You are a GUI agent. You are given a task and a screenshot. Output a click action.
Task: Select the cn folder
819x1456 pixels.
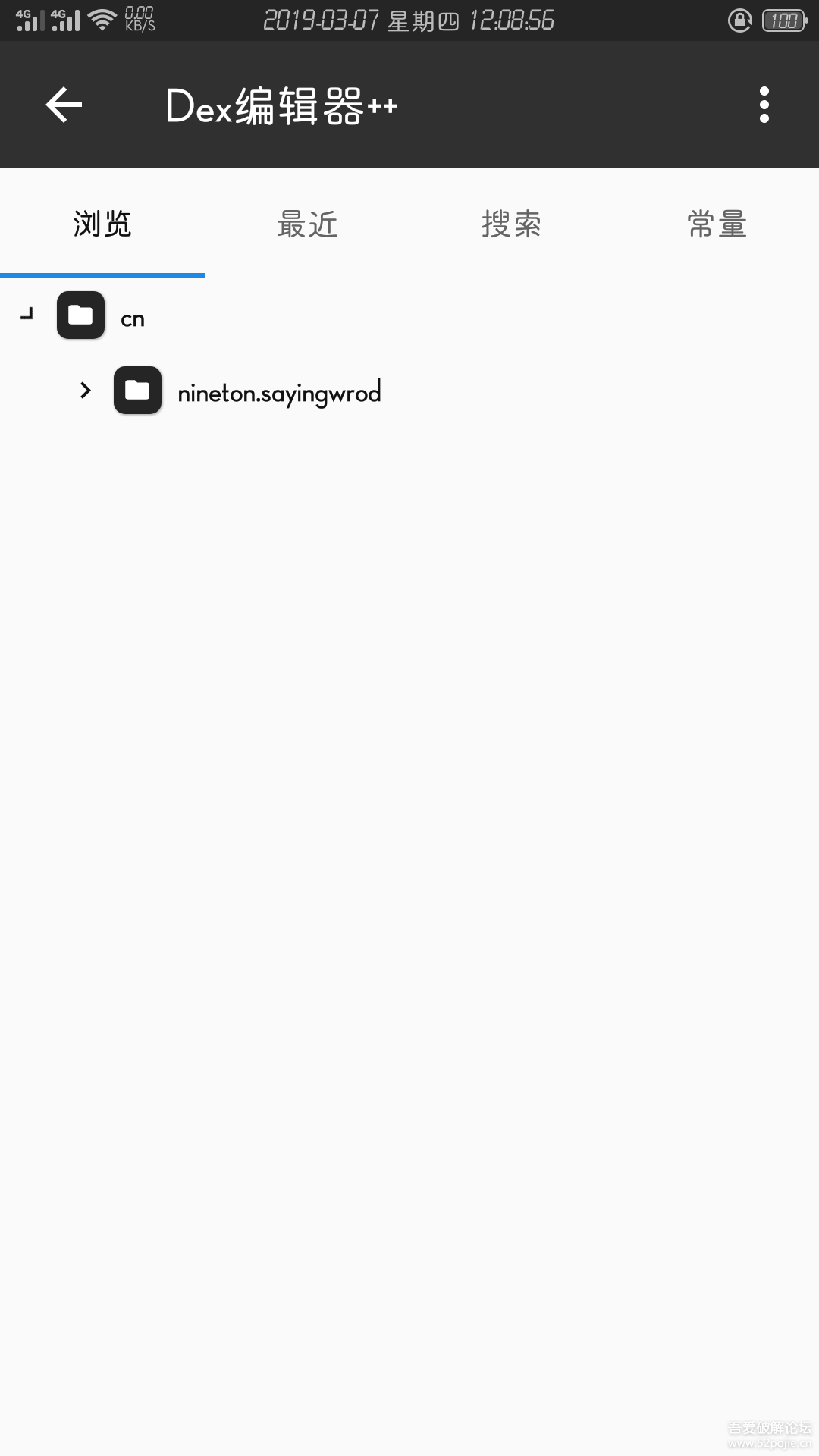[132, 318]
